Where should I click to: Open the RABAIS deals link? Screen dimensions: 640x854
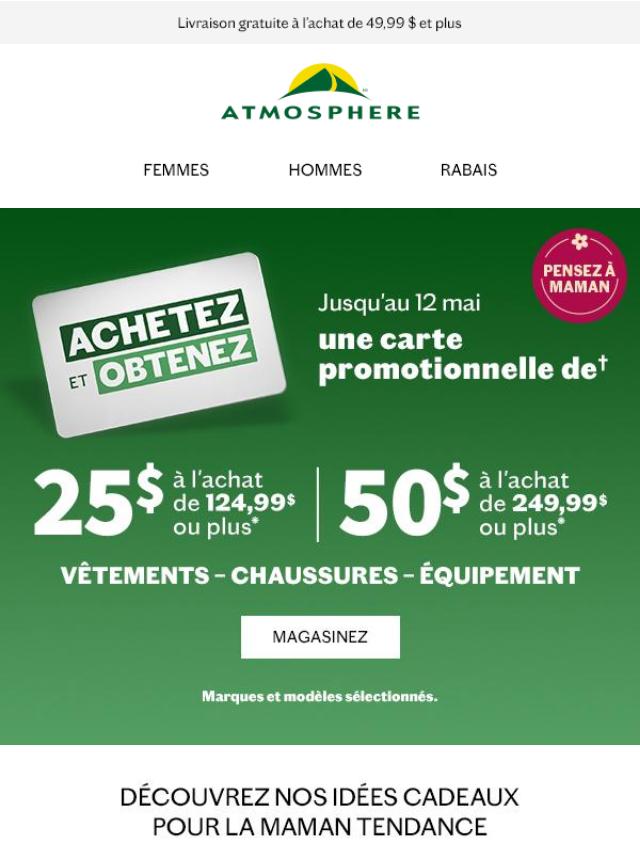468,170
